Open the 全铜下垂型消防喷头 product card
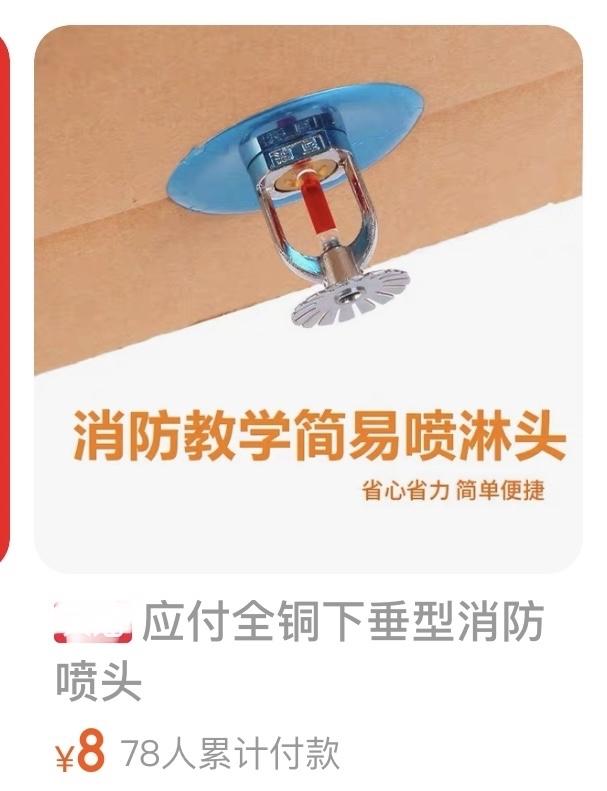607x791 pixels. click(308, 300)
